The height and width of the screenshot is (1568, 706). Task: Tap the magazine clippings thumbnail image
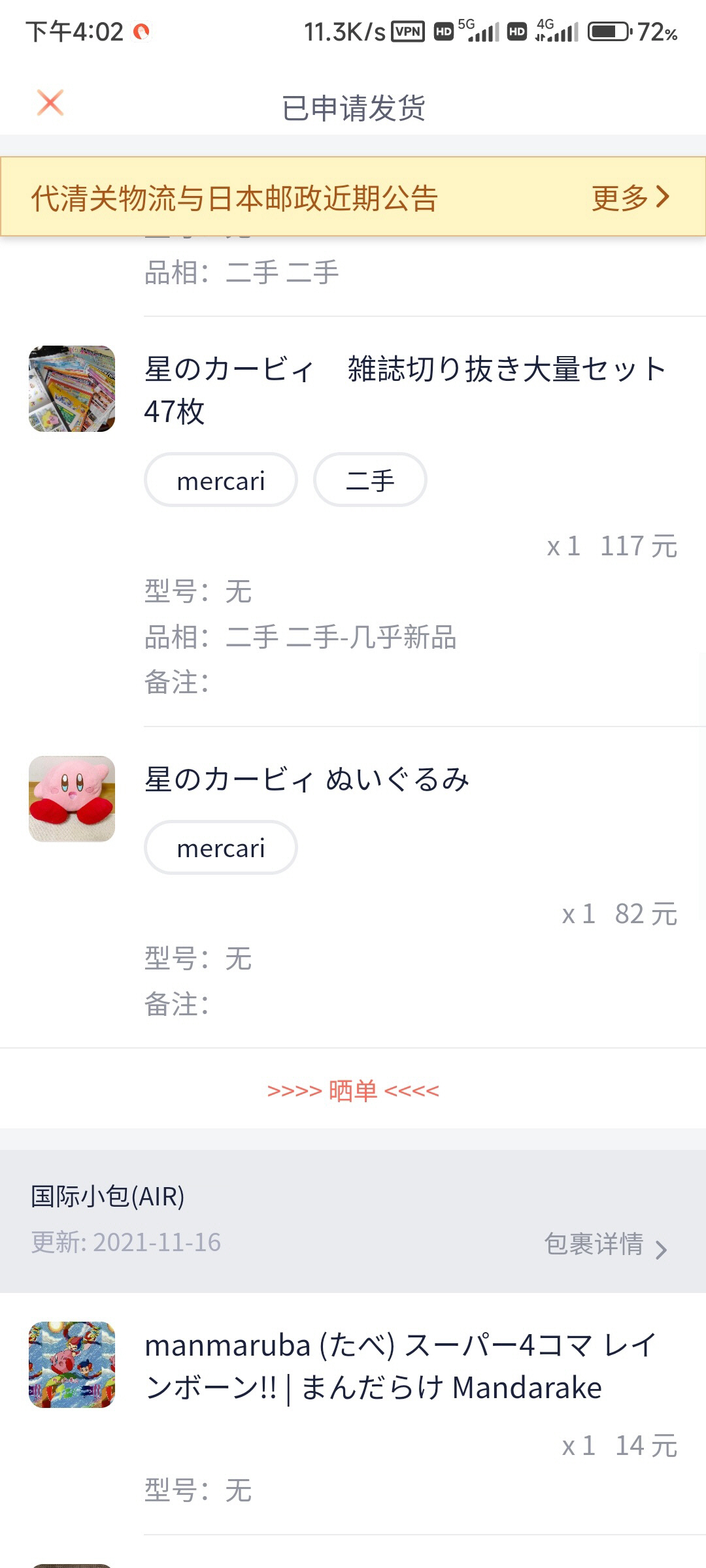coord(72,389)
